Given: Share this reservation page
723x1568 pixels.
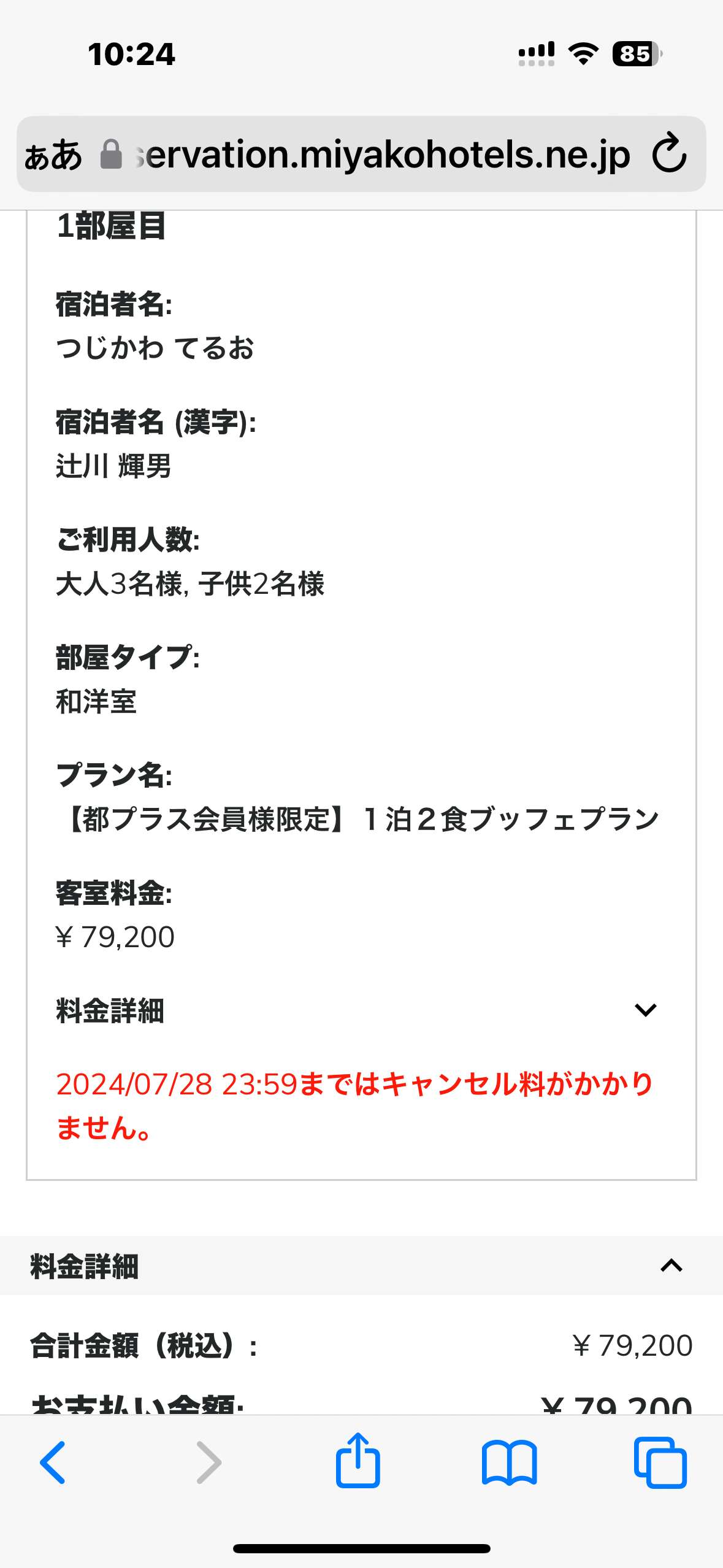Looking at the screenshot, I should click(358, 1460).
